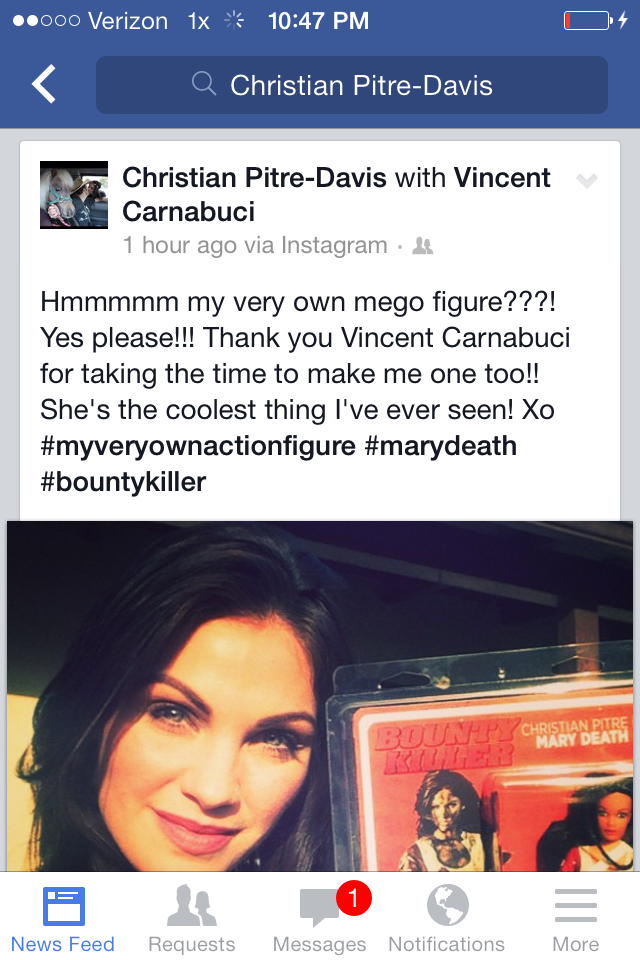Image resolution: width=640 pixels, height=960 pixels.
Task: Open the post's dropdown chevron menu
Action: 587,181
